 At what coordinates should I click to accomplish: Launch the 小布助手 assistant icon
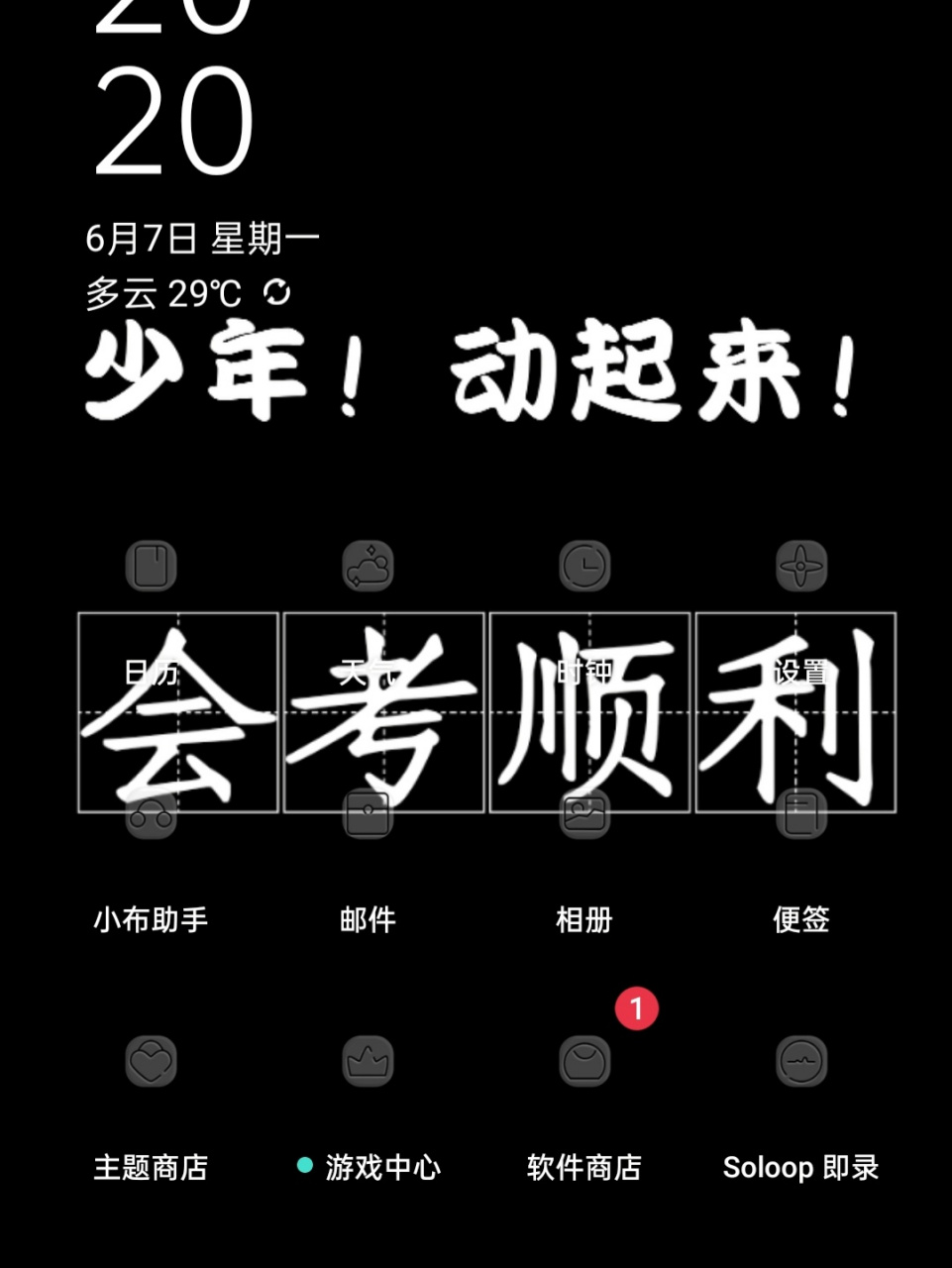(x=151, y=815)
